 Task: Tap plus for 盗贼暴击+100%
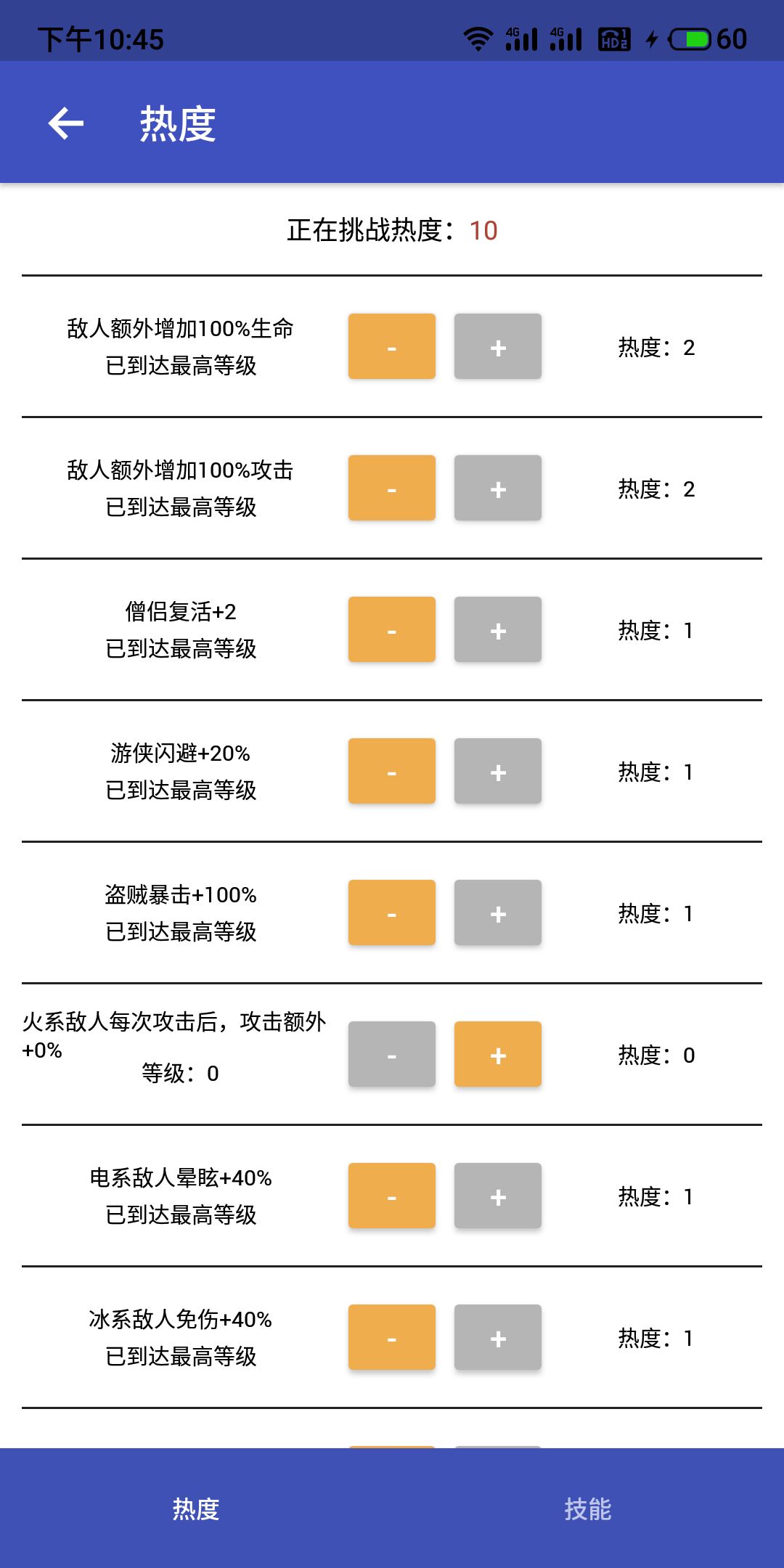pyautogui.click(x=498, y=912)
